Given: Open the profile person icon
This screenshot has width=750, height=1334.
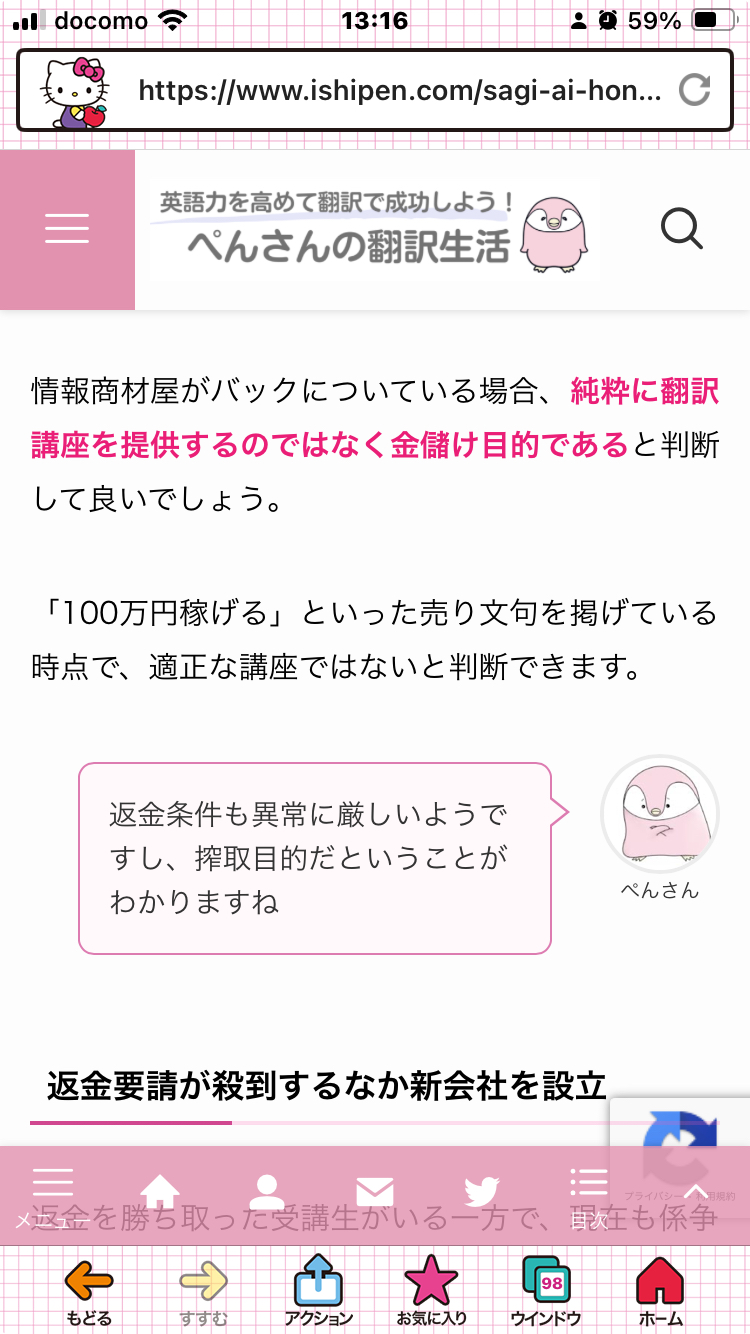Looking at the screenshot, I should click(267, 1193).
